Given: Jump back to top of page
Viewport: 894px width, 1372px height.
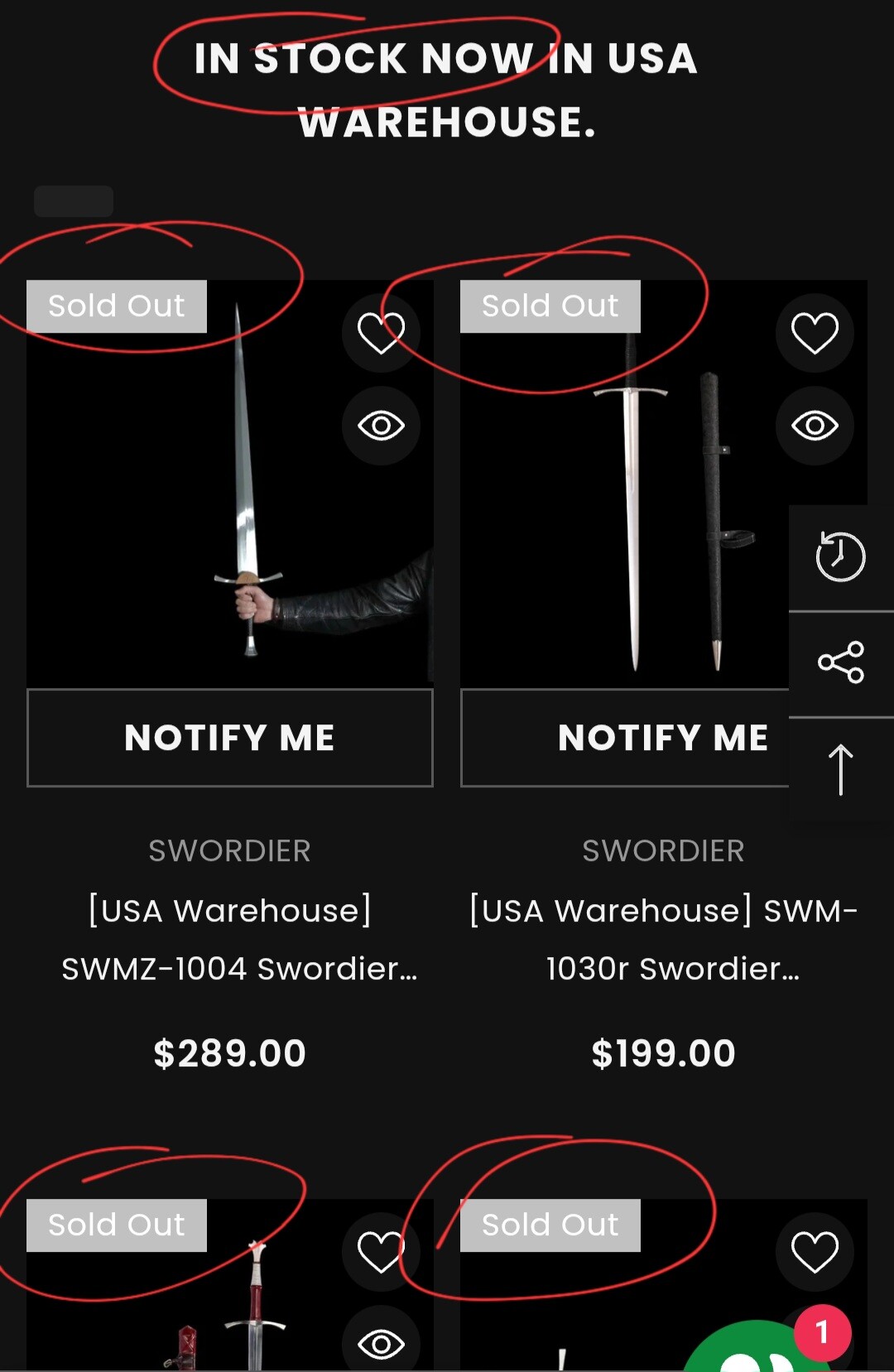Looking at the screenshot, I should point(840,769).
